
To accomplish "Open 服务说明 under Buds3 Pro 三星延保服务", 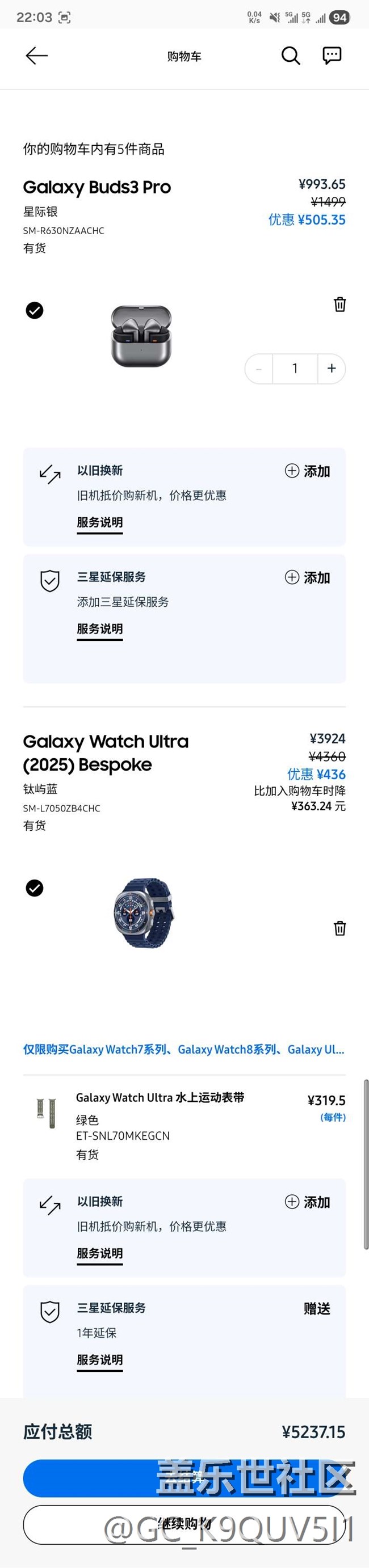I will (x=100, y=629).
